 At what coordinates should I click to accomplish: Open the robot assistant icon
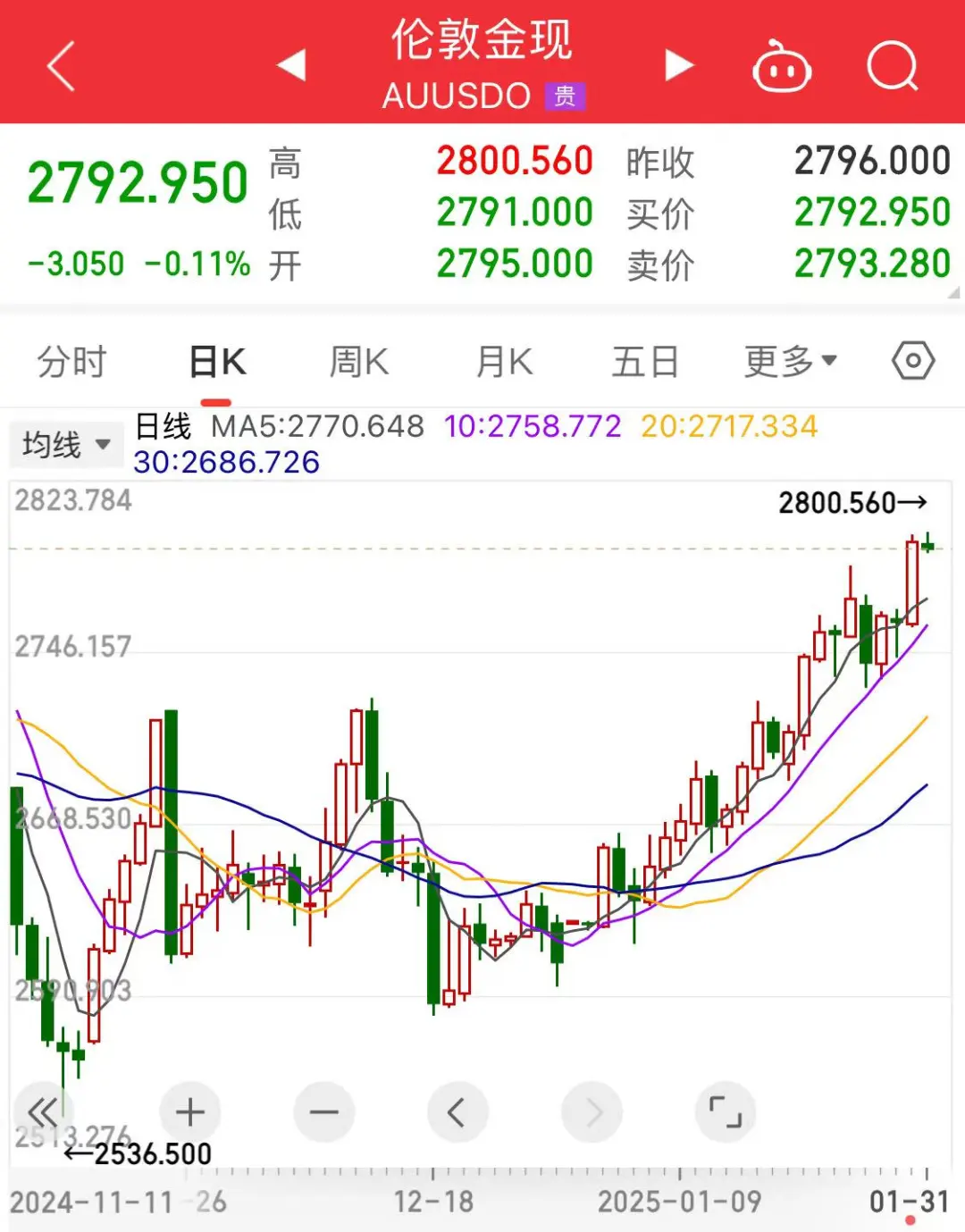pos(782,67)
